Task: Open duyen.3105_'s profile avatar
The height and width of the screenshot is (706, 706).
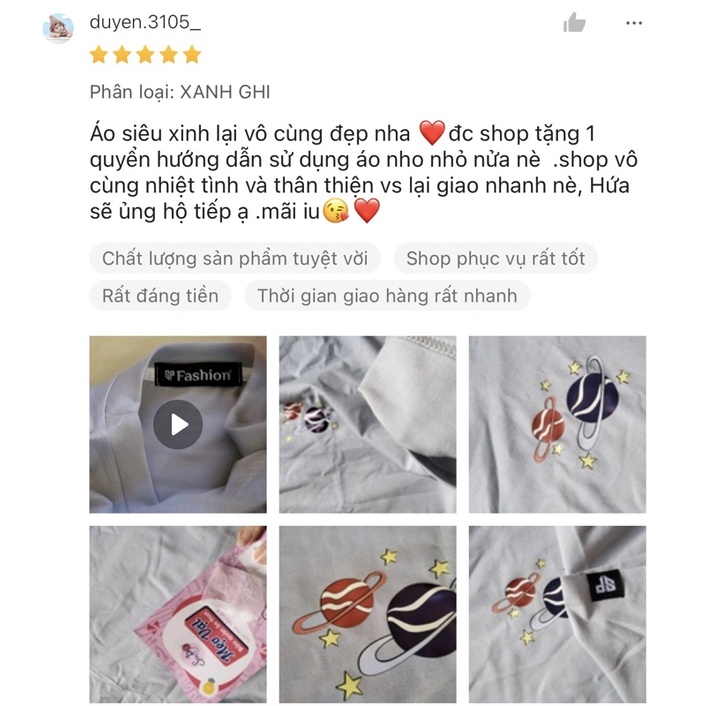Action: pos(58,27)
